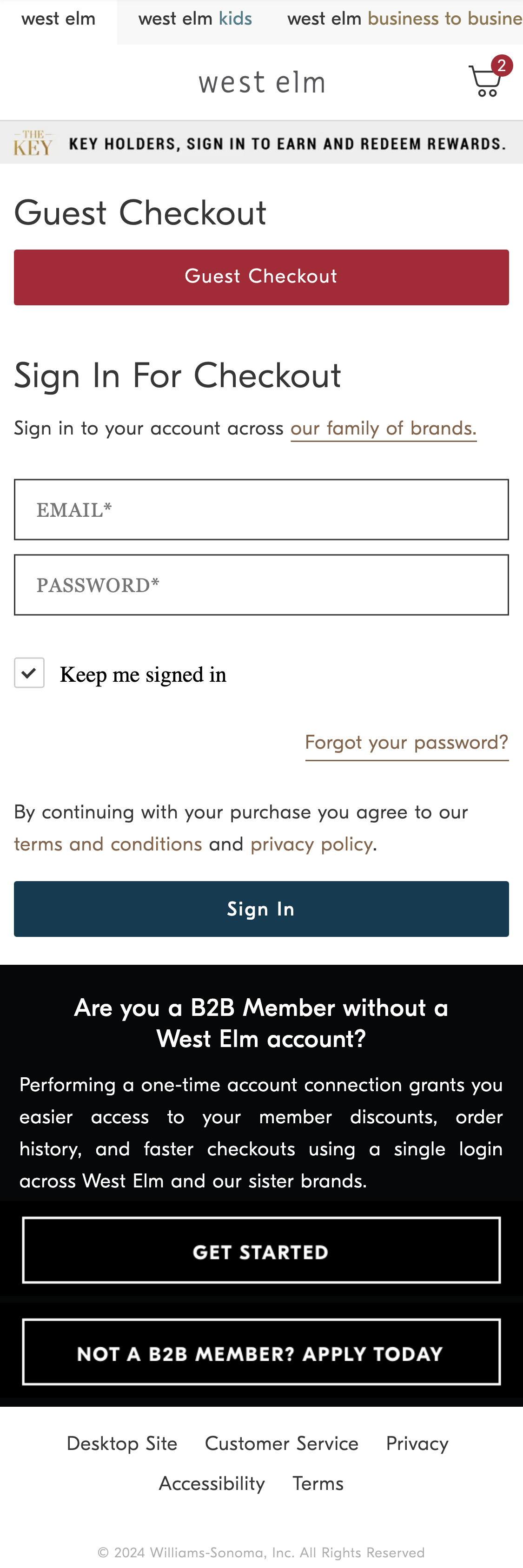Click Forgot your password link
This screenshot has height=1568, width=523.
point(406,742)
